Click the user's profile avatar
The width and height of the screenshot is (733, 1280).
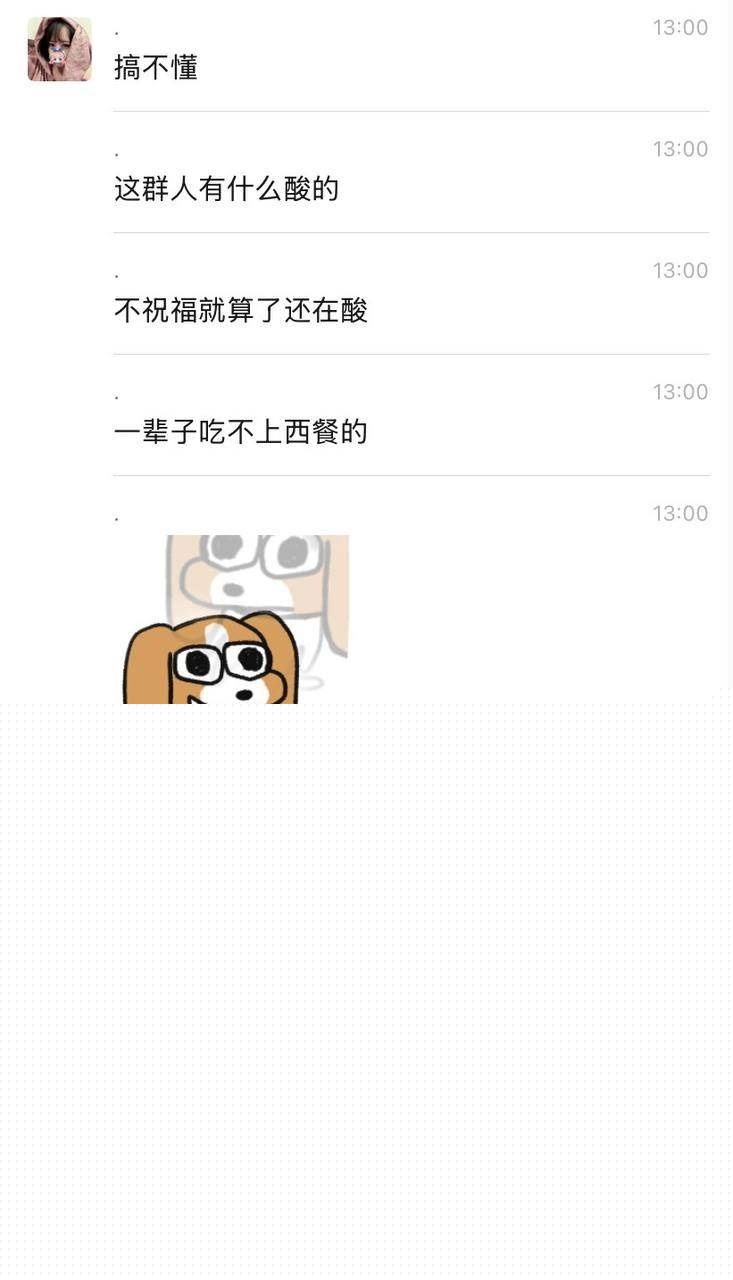[x=58, y=50]
